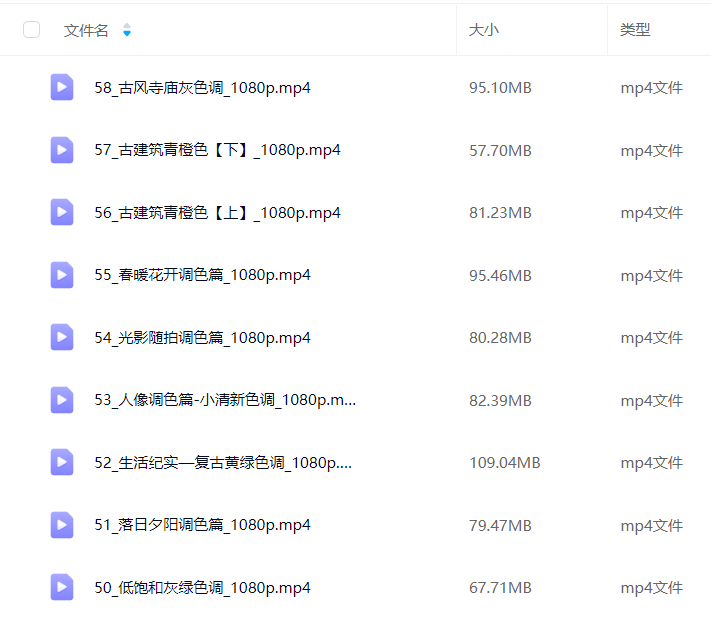
Task: Sort files by 文件名 column
Action: point(87,31)
